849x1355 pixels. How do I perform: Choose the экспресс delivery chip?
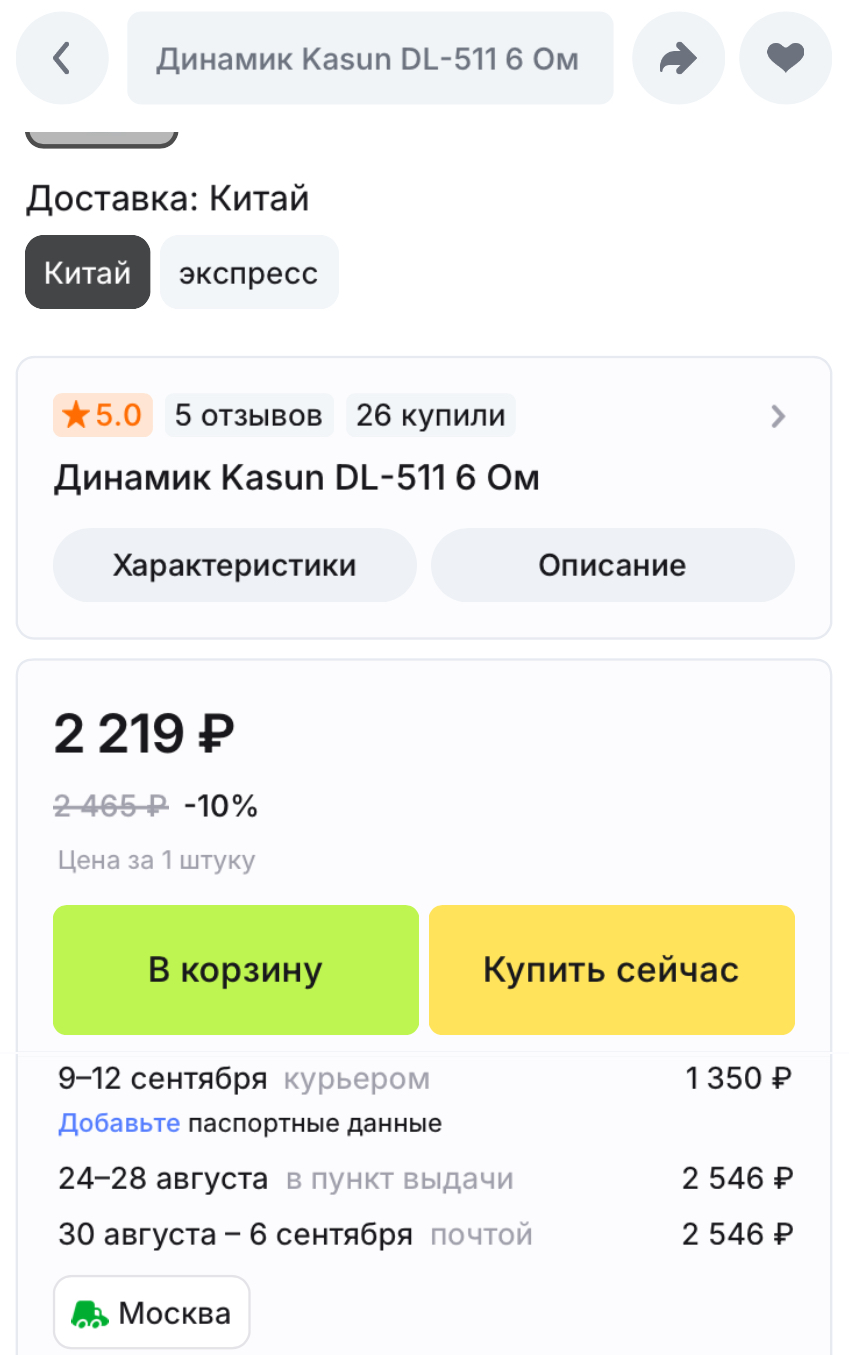pyautogui.click(x=249, y=272)
